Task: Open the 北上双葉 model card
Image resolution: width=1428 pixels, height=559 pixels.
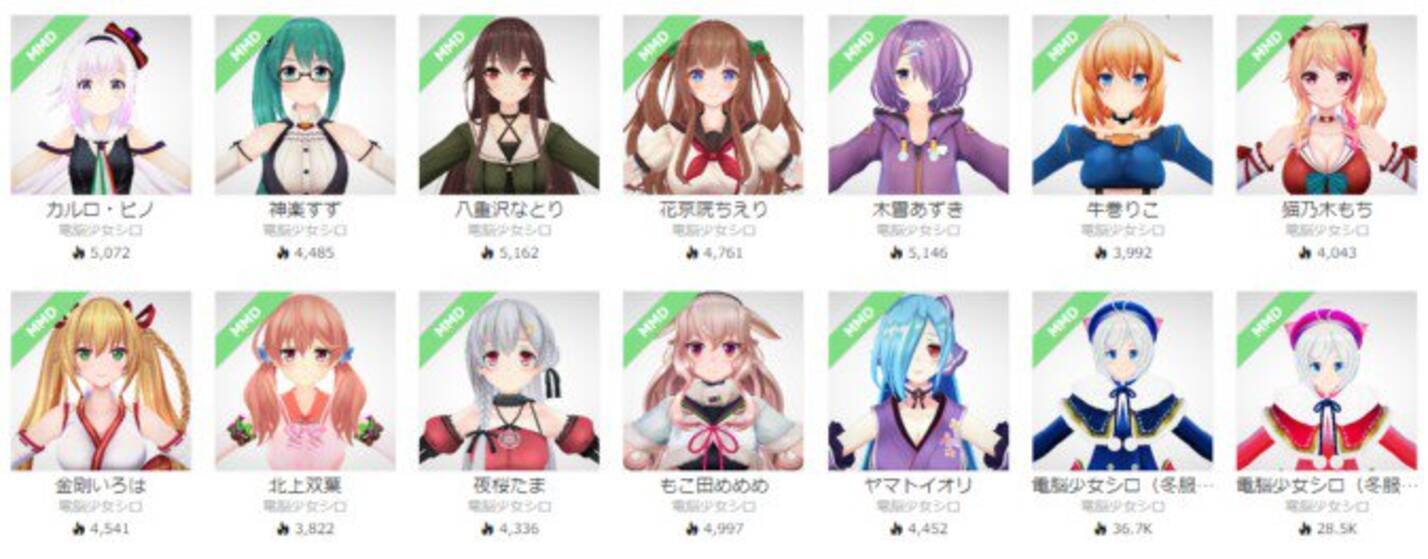Action: (x=305, y=381)
